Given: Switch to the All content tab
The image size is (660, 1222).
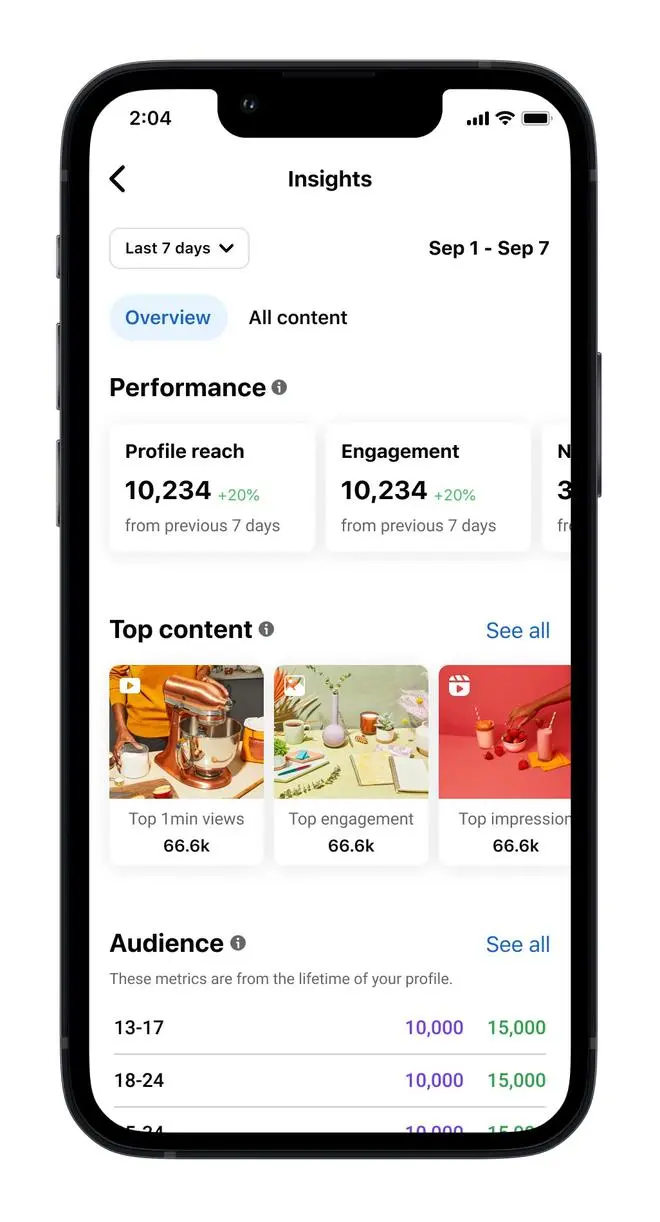Looking at the screenshot, I should click(x=298, y=318).
